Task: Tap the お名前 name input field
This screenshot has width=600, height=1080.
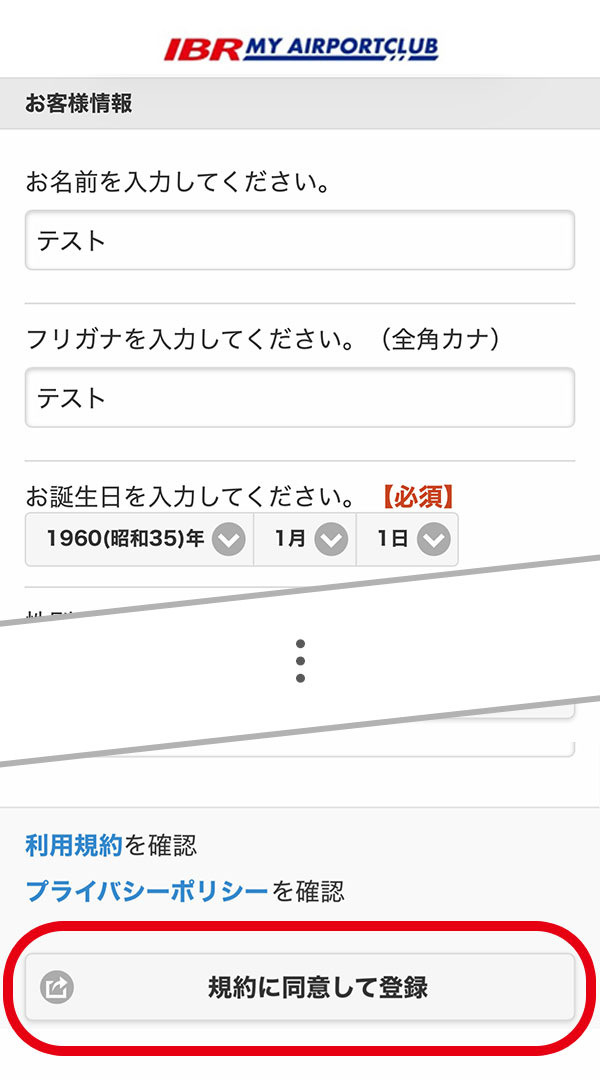Action: click(x=300, y=240)
